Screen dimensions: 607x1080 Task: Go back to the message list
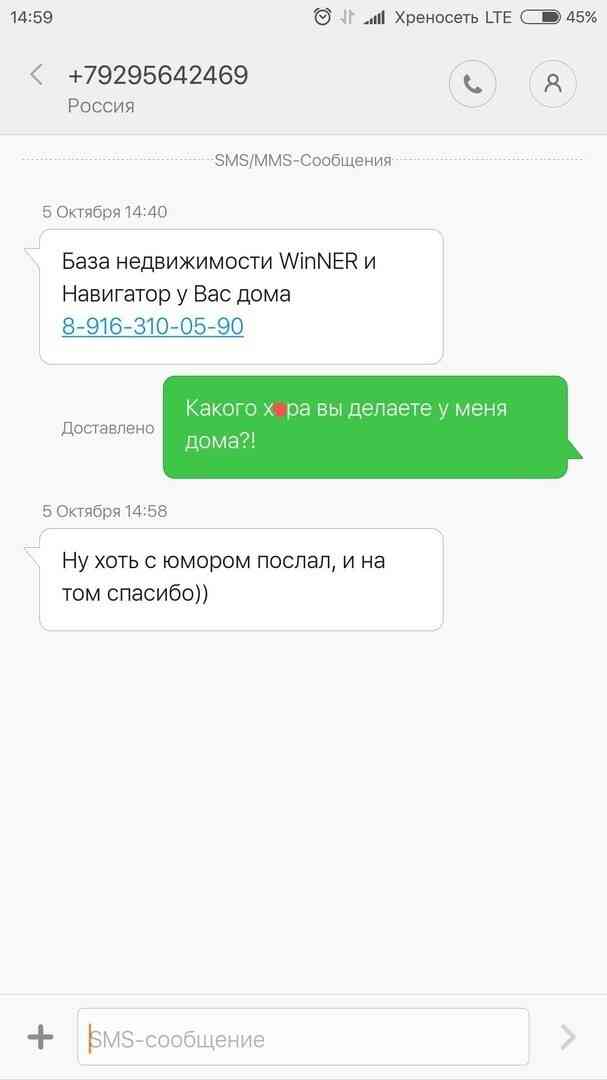pos(37,74)
